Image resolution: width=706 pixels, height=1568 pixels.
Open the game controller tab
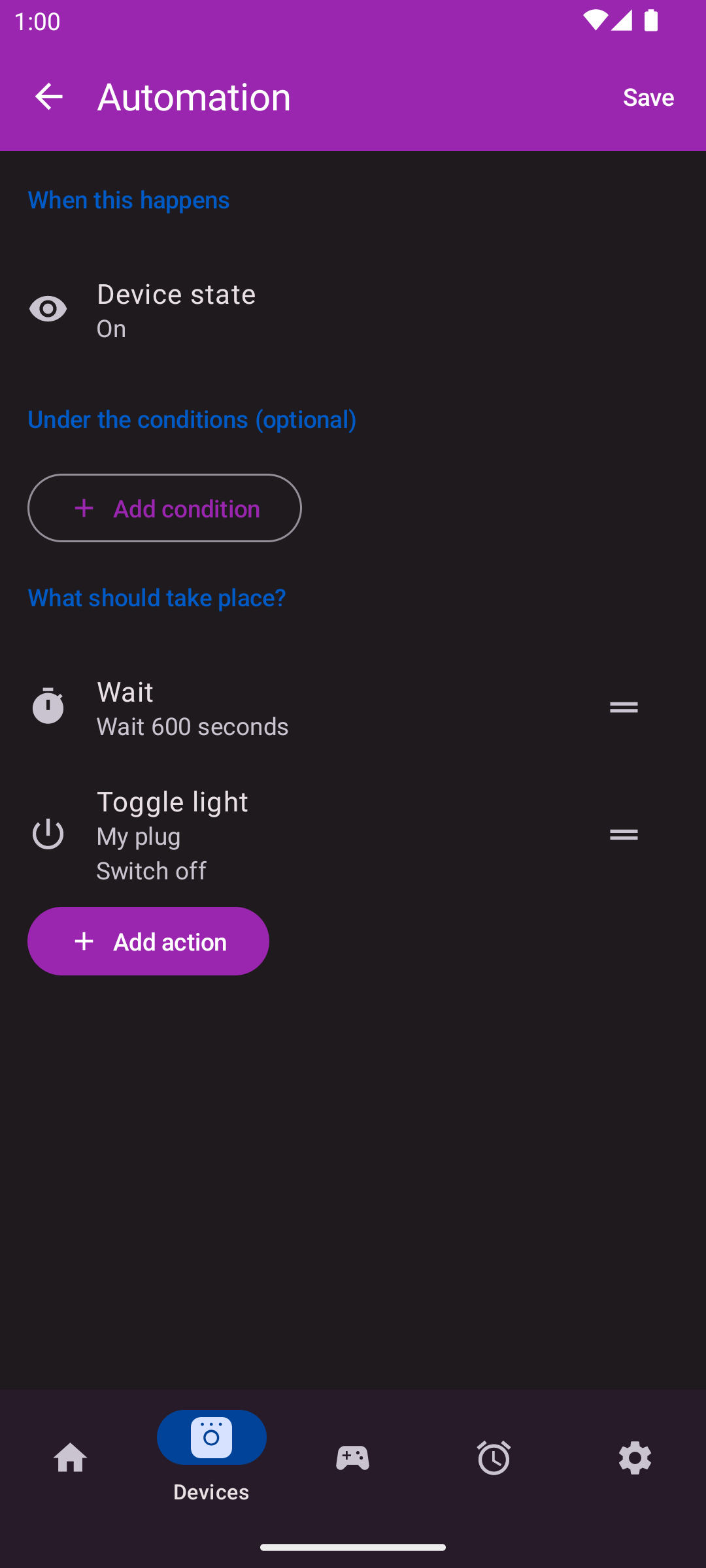coord(353,1458)
